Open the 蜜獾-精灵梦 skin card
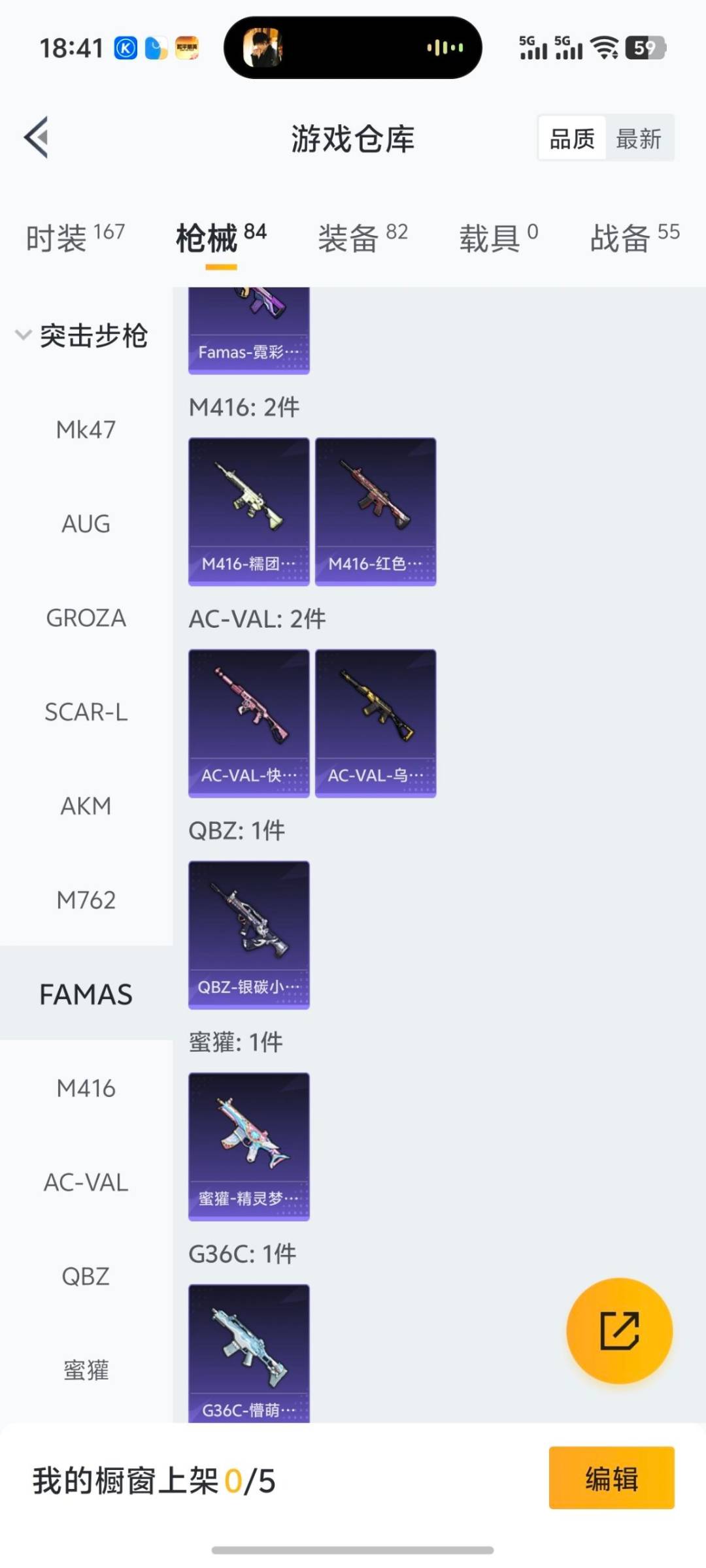706x1568 pixels. point(248,1147)
